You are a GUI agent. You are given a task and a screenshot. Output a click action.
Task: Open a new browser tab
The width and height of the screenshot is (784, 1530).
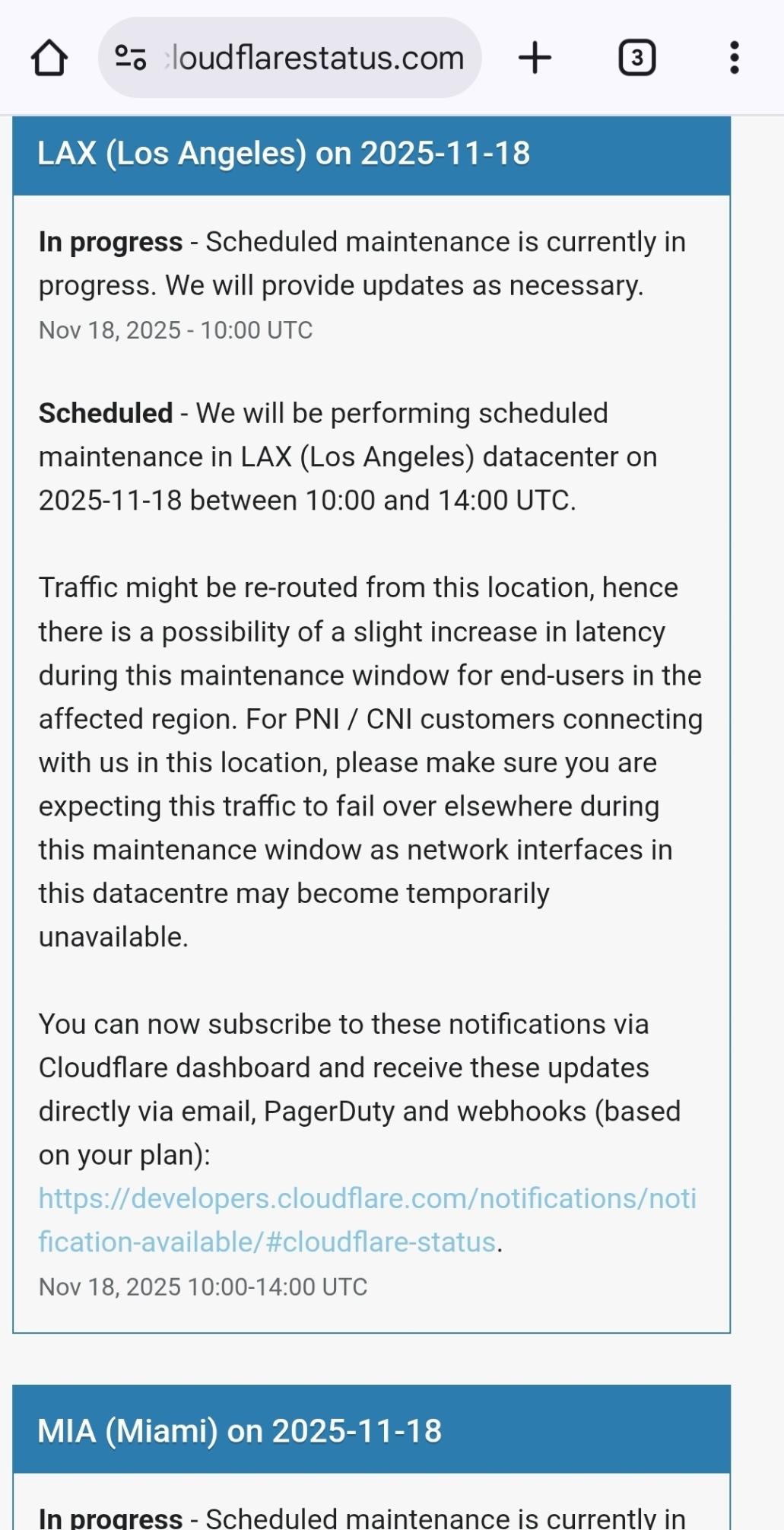[535, 58]
